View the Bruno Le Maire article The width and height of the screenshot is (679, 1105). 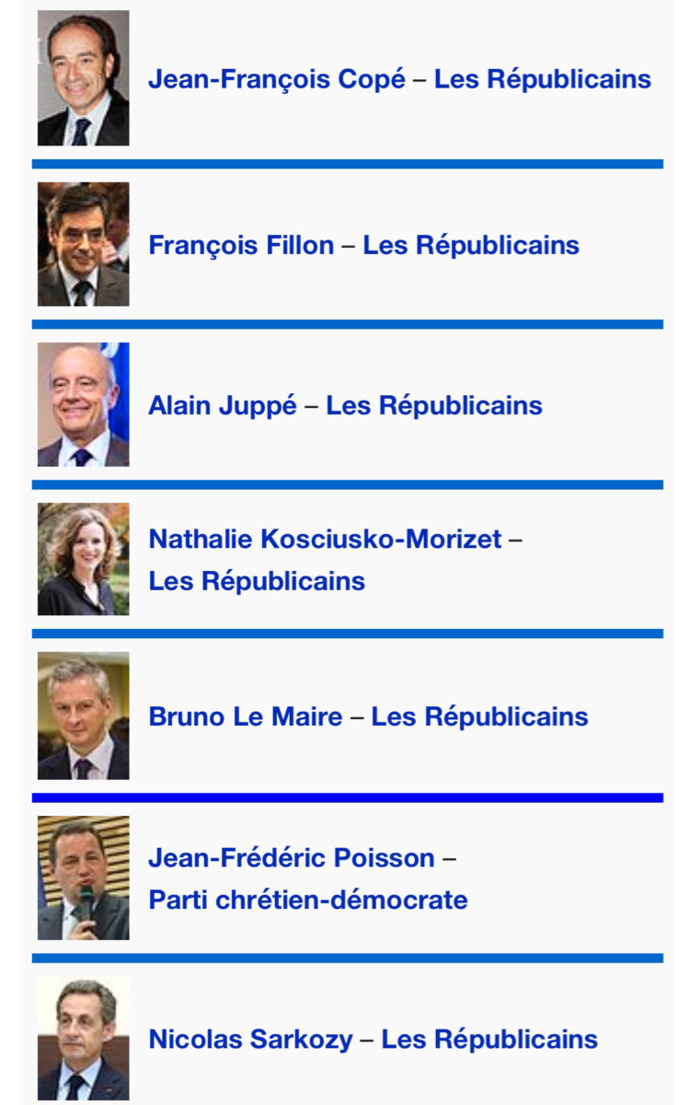pos(245,717)
